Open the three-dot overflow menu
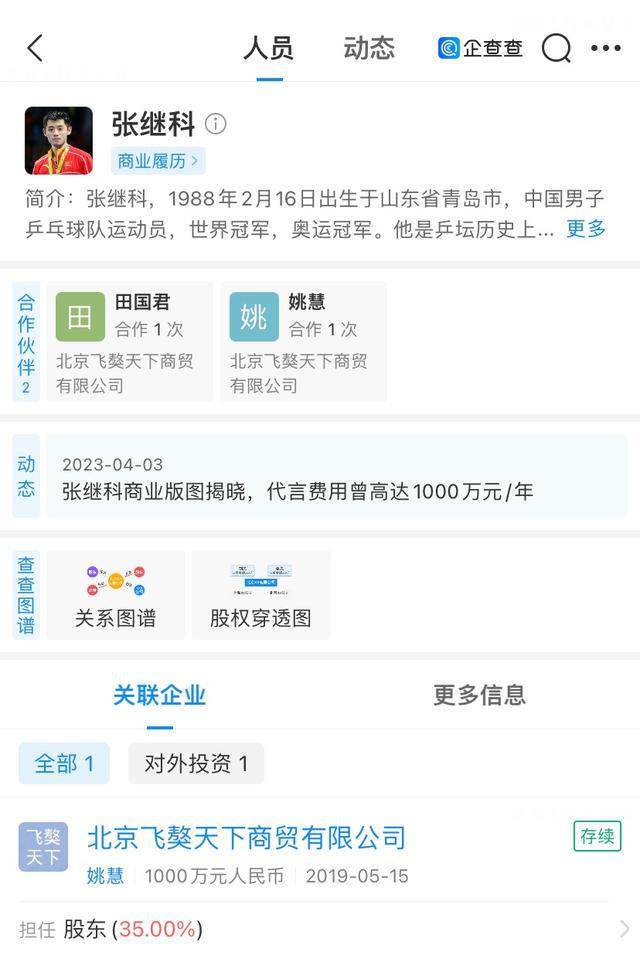 click(x=606, y=48)
